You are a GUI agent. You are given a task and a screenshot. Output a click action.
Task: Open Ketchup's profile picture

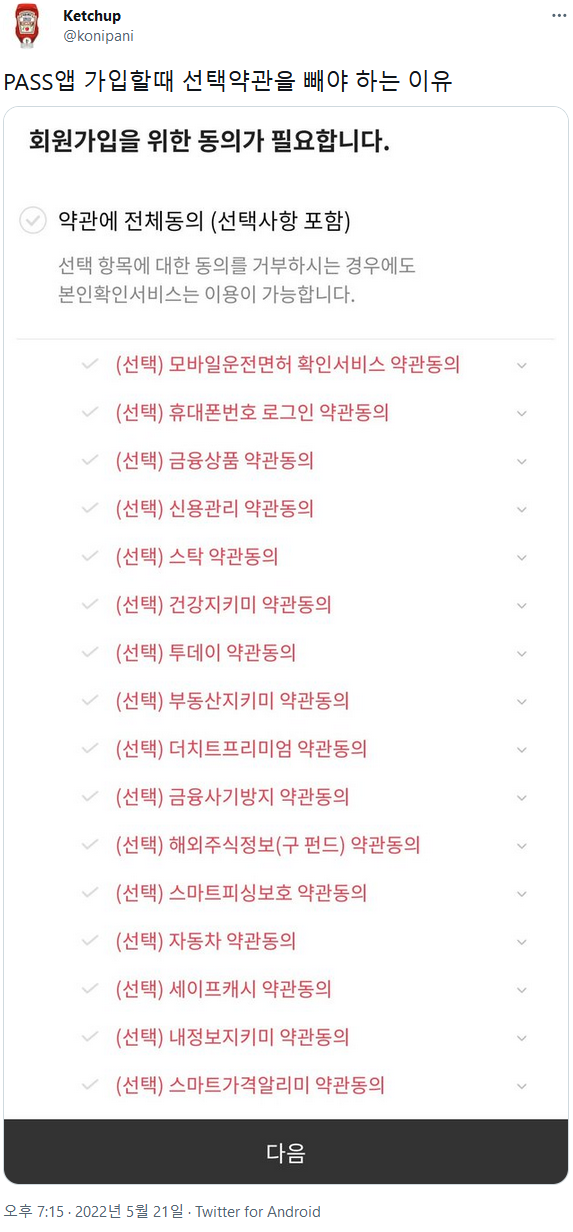27,26
